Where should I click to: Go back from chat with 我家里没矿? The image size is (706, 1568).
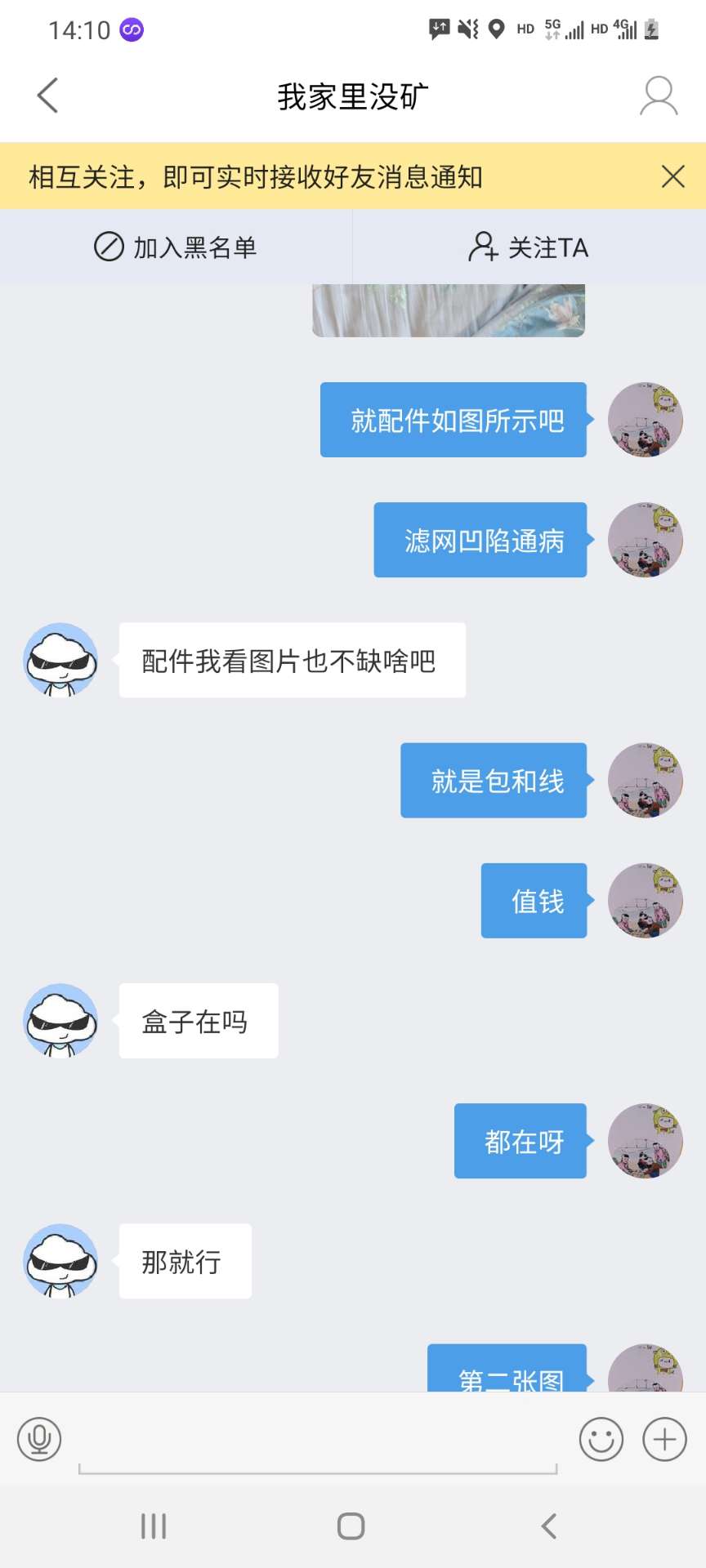pyautogui.click(x=48, y=96)
